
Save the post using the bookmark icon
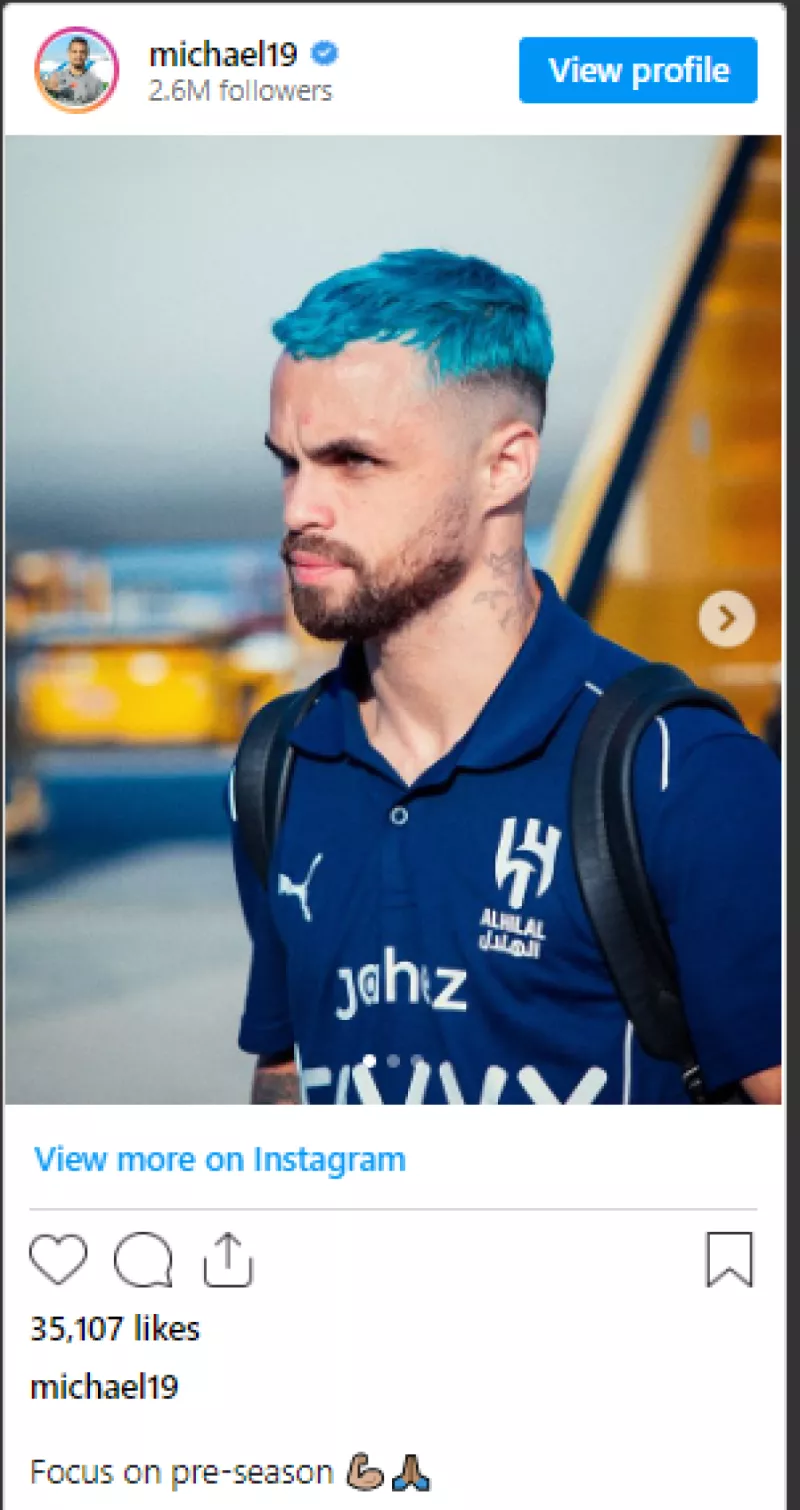point(730,1259)
